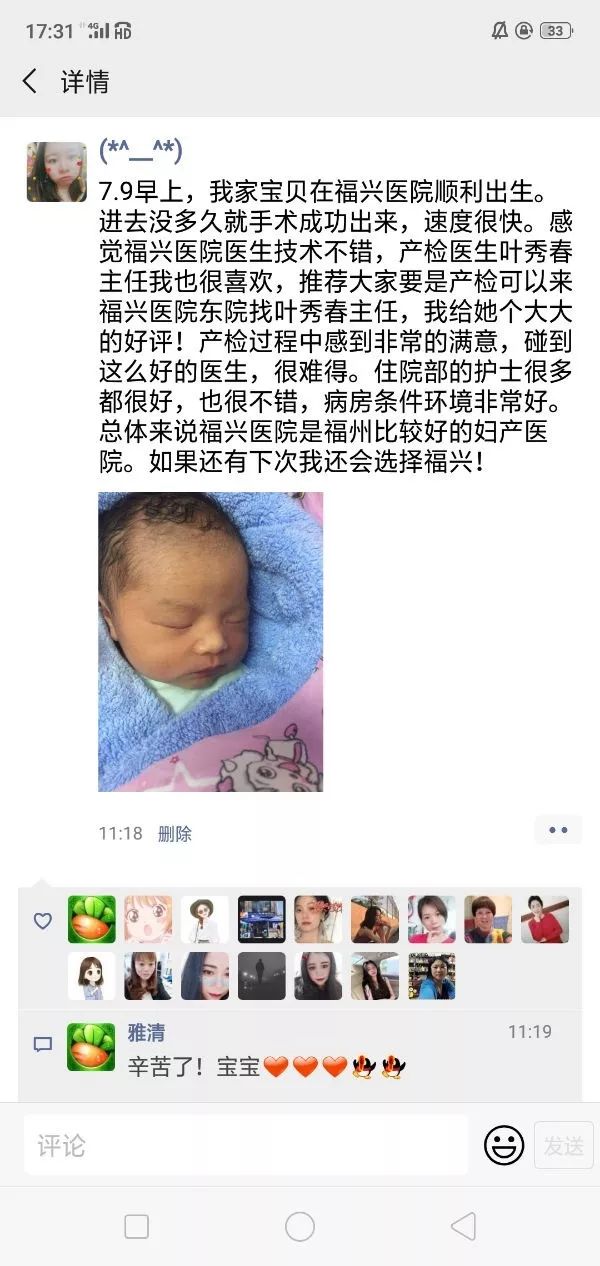Go back from the 详情 page
The image size is (600, 1266).
[x=30, y=81]
